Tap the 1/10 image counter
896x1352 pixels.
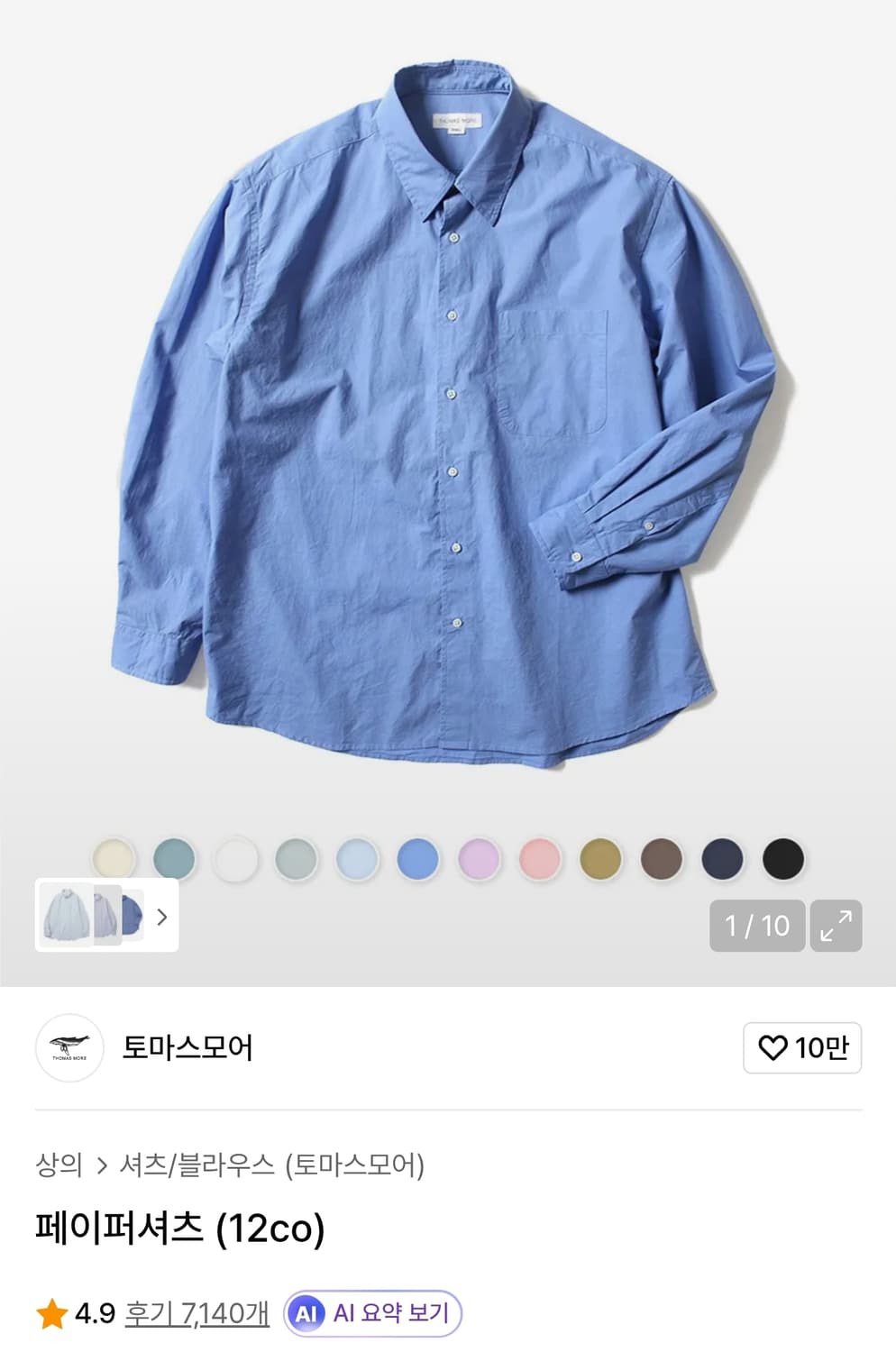coord(757,926)
